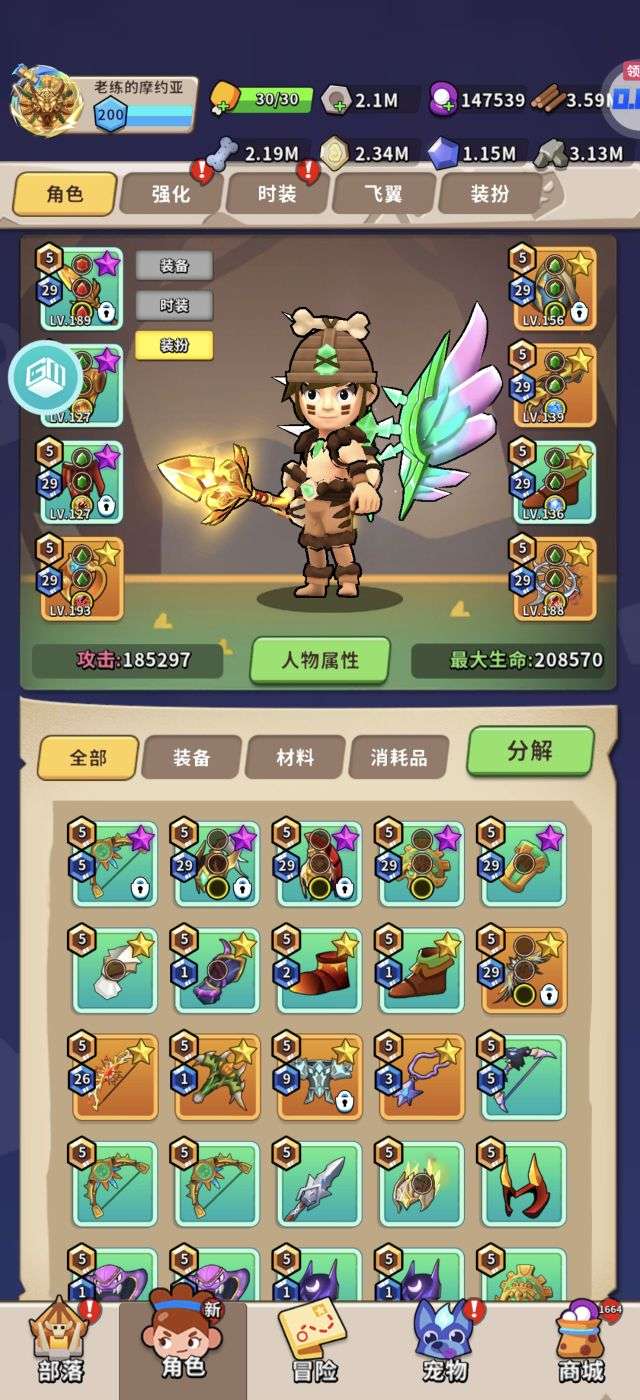Open the 时装 tab
640x1400 pixels.
click(277, 194)
